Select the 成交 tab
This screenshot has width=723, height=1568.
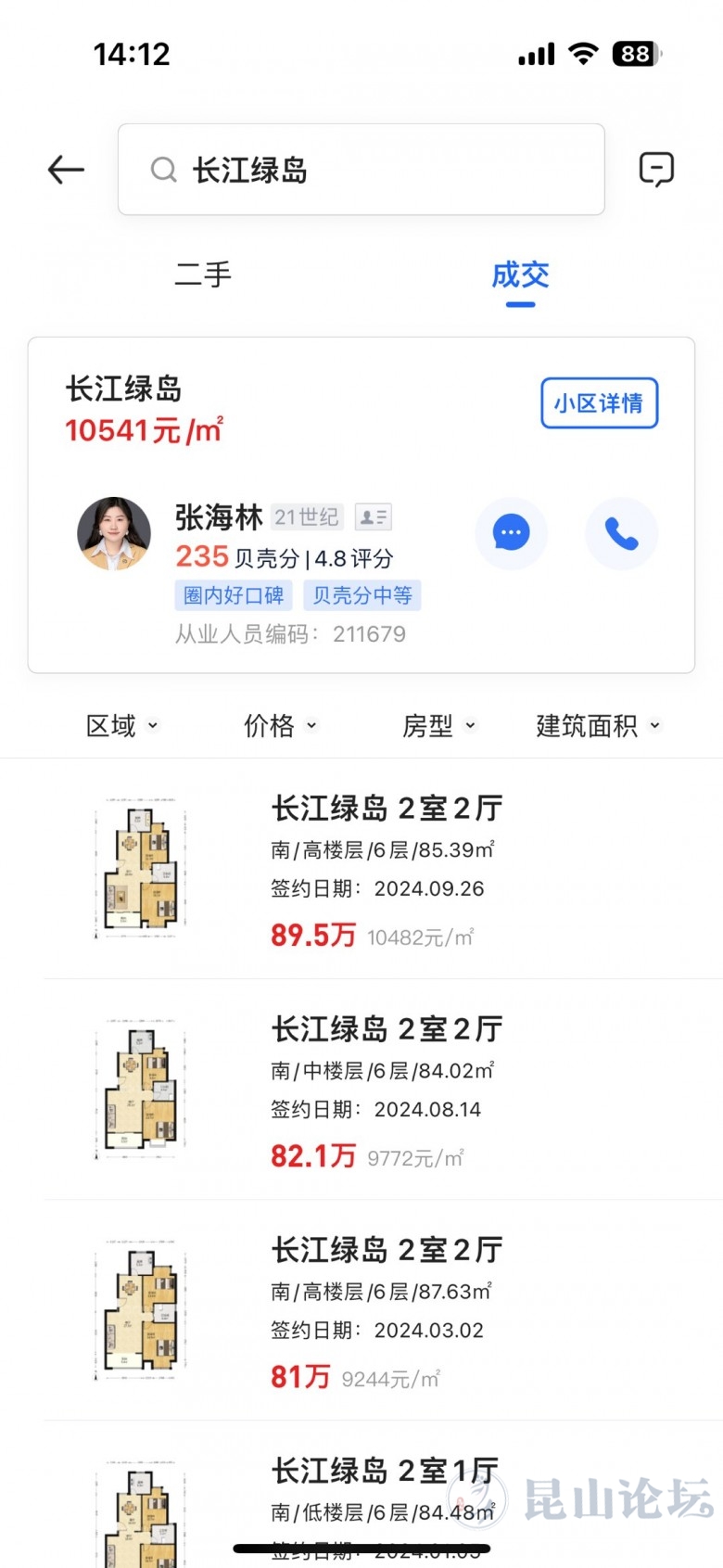click(520, 274)
